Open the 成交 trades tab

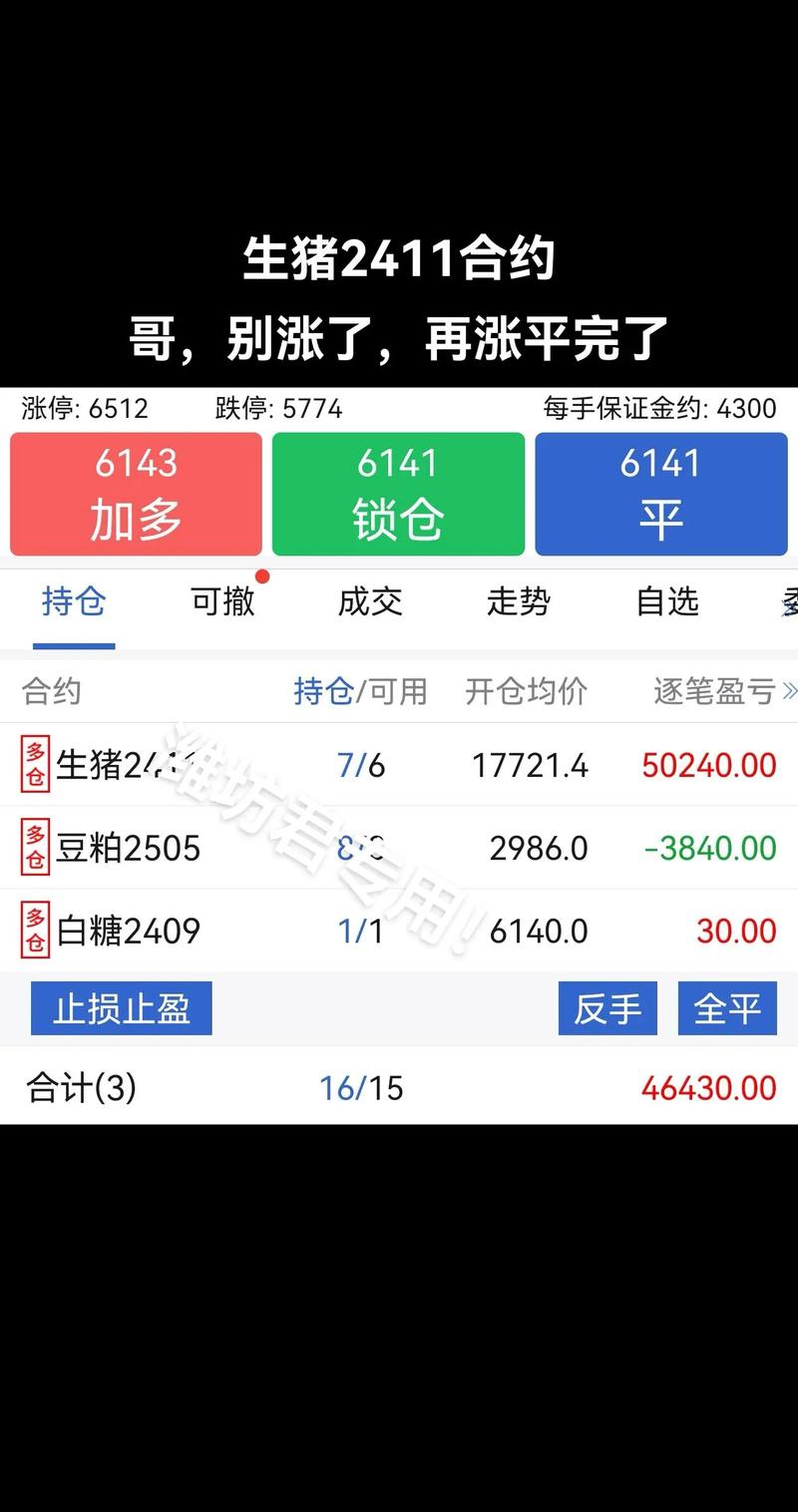click(x=370, y=602)
